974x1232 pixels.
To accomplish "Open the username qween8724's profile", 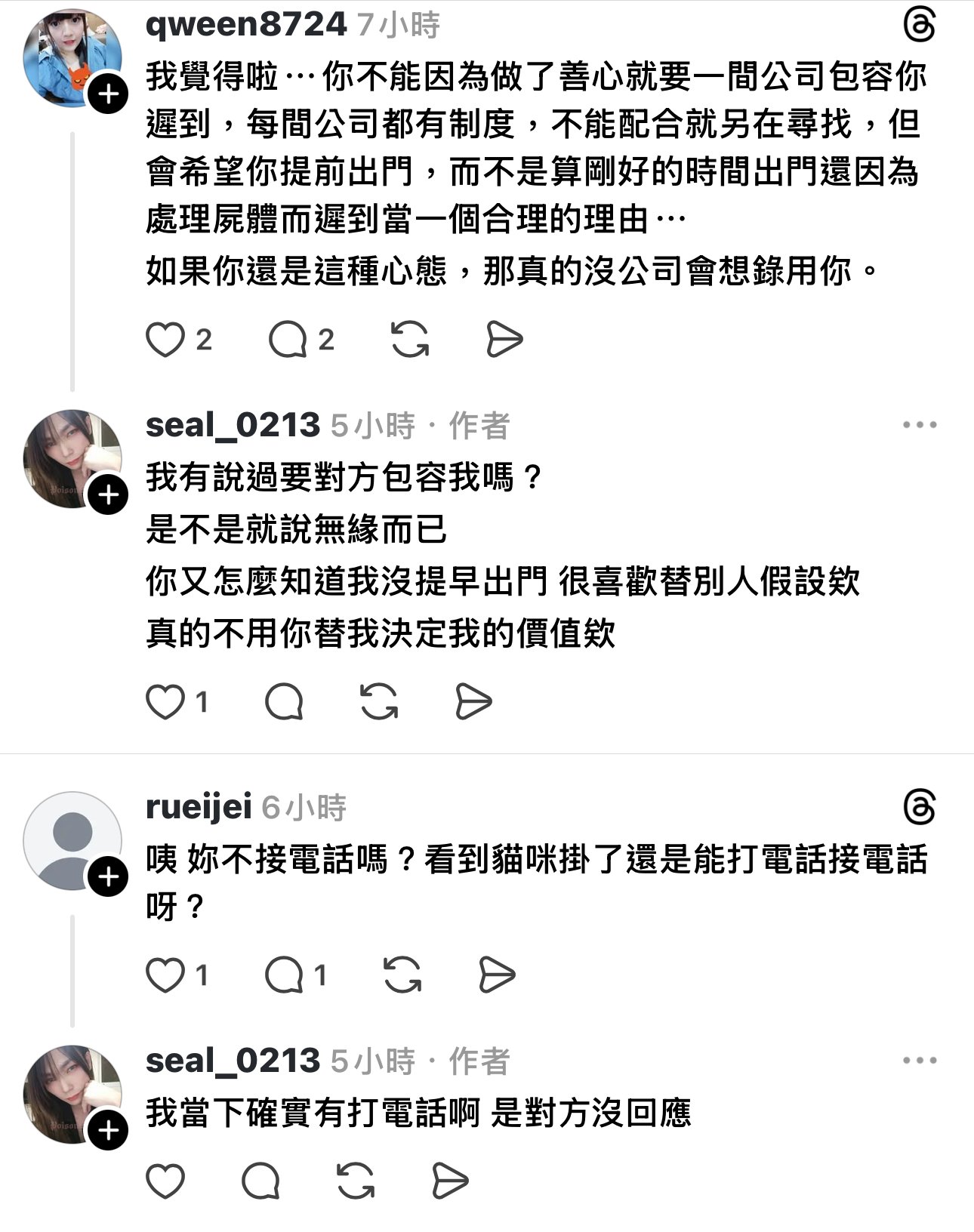I will (245, 26).
